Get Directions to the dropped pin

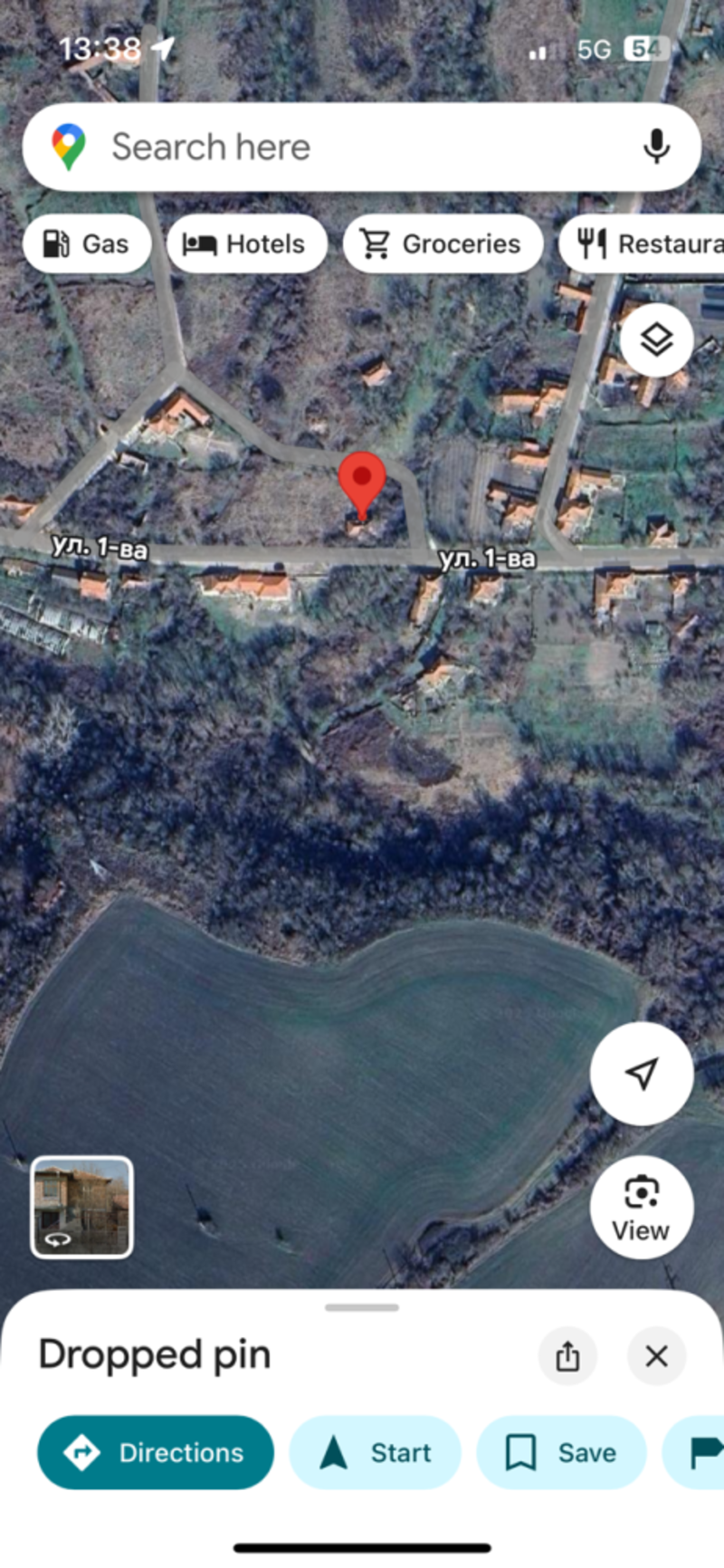pos(156,1453)
